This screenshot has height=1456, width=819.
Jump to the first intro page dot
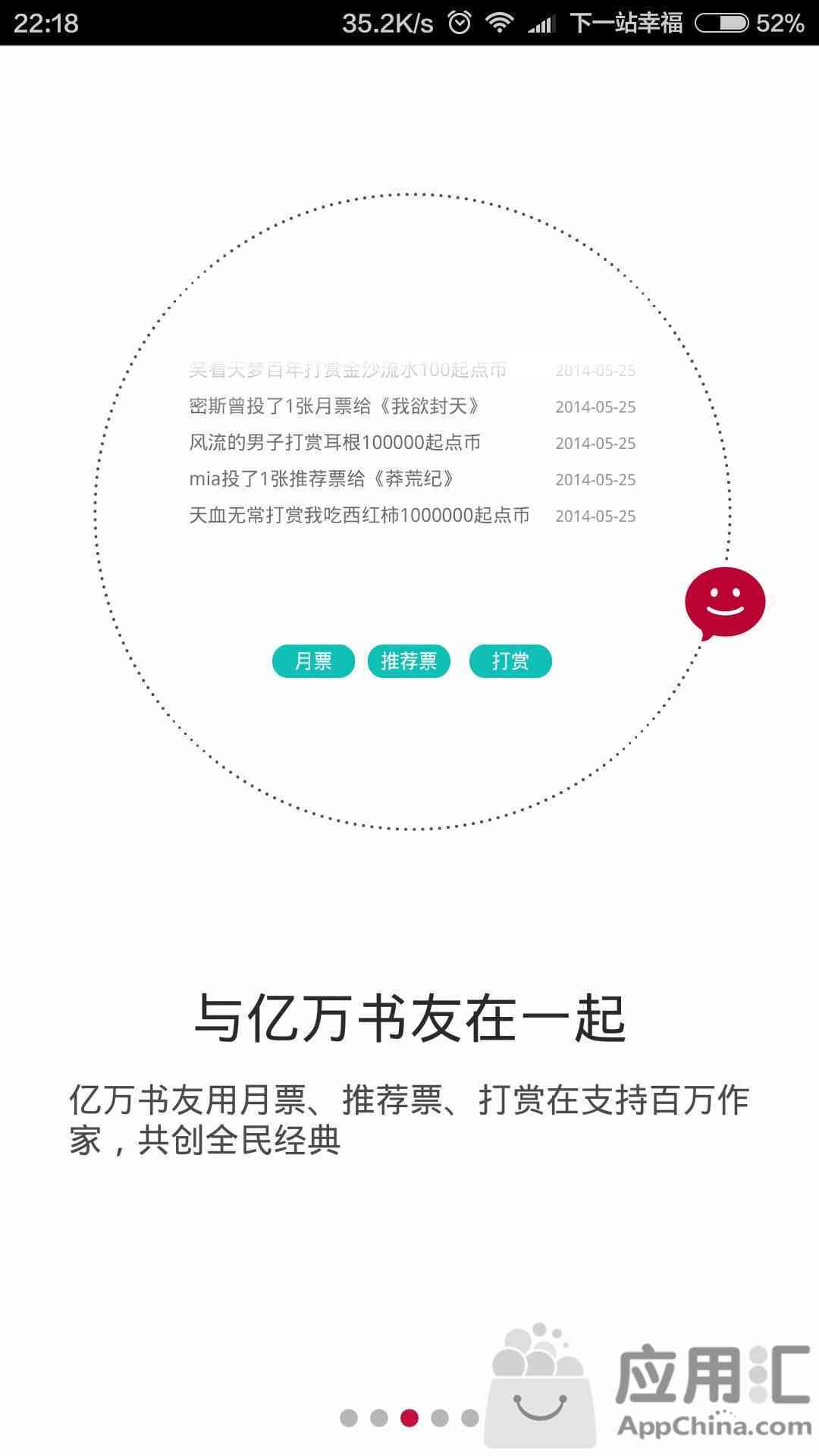349,1417
